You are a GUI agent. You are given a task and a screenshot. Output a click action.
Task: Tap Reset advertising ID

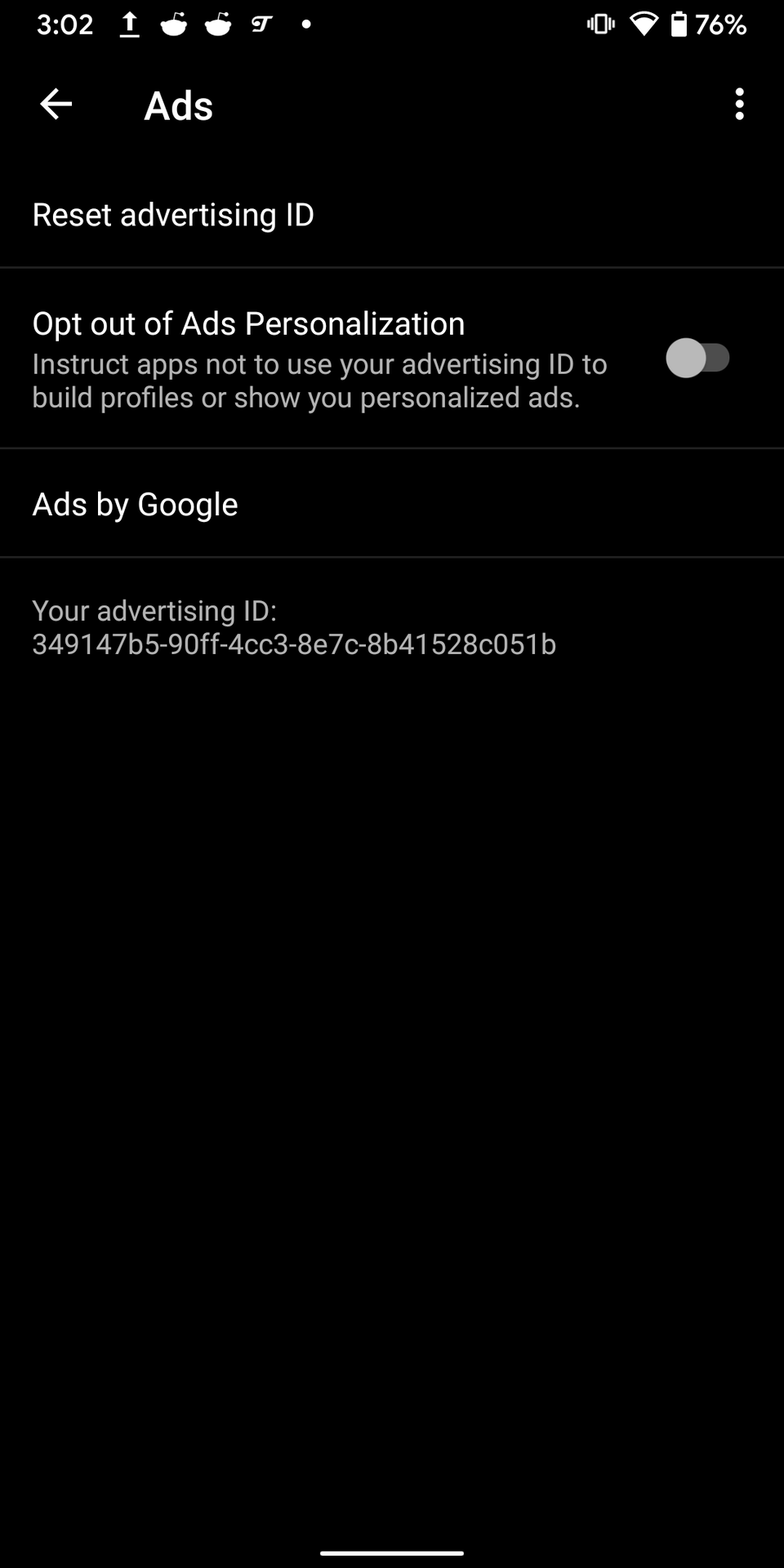173,215
